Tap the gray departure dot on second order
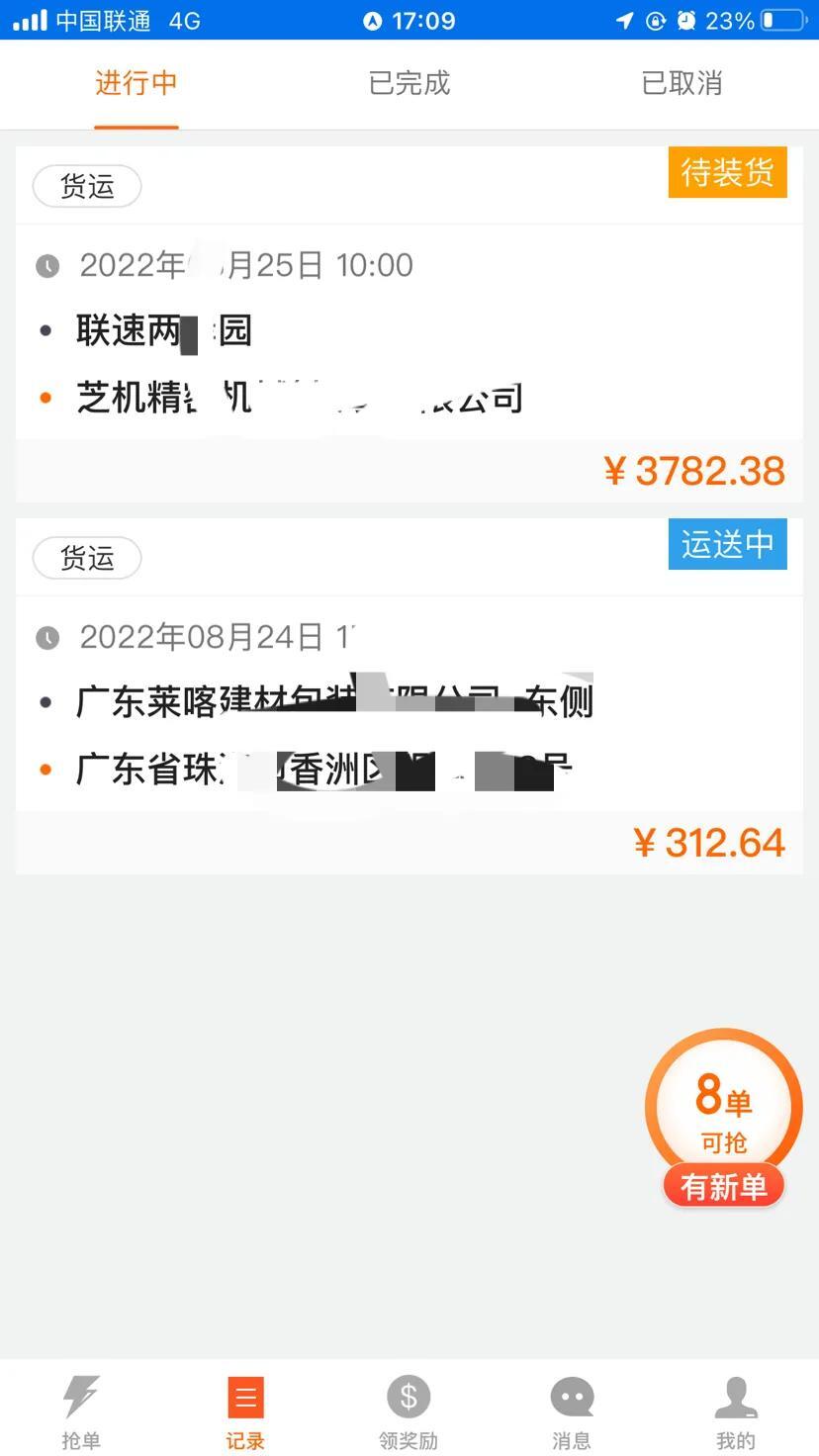Image resolution: width=819 pixels, height=1456 pixels. coord(46,700)
